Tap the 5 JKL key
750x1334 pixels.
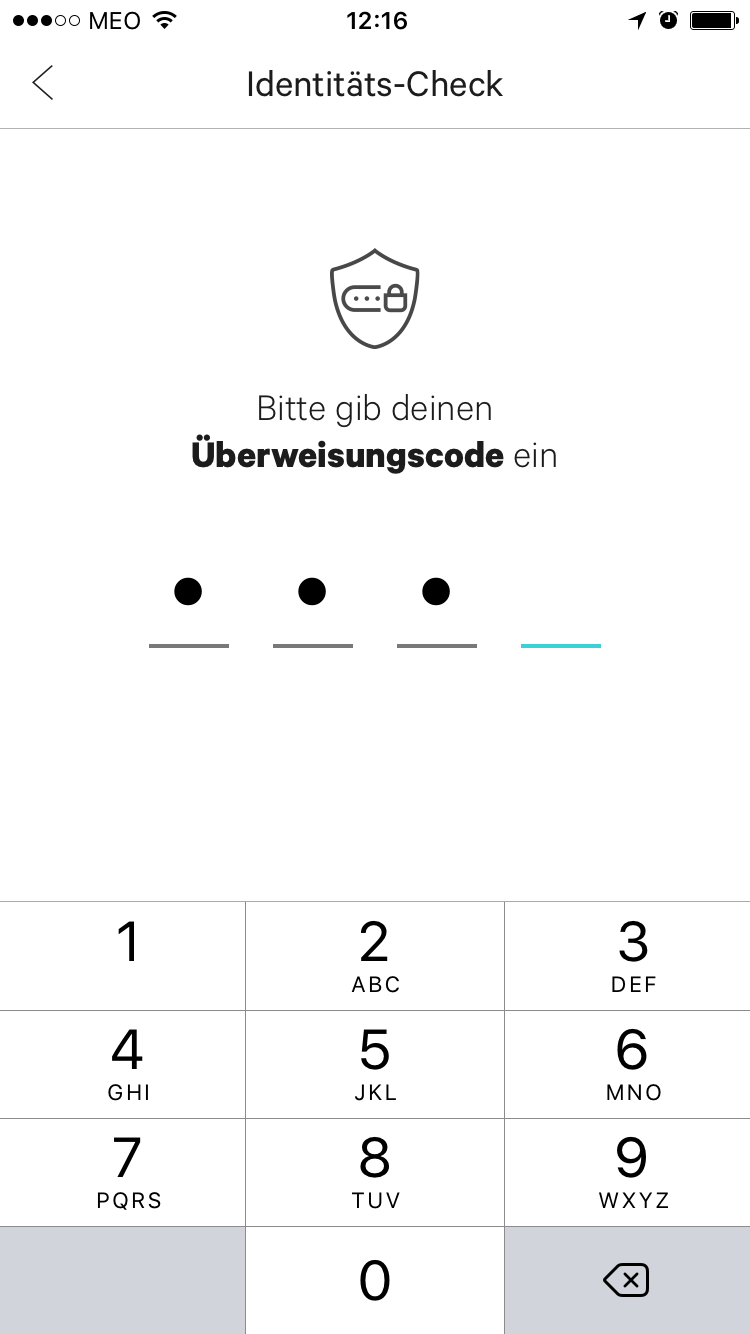click(375, 1064)
